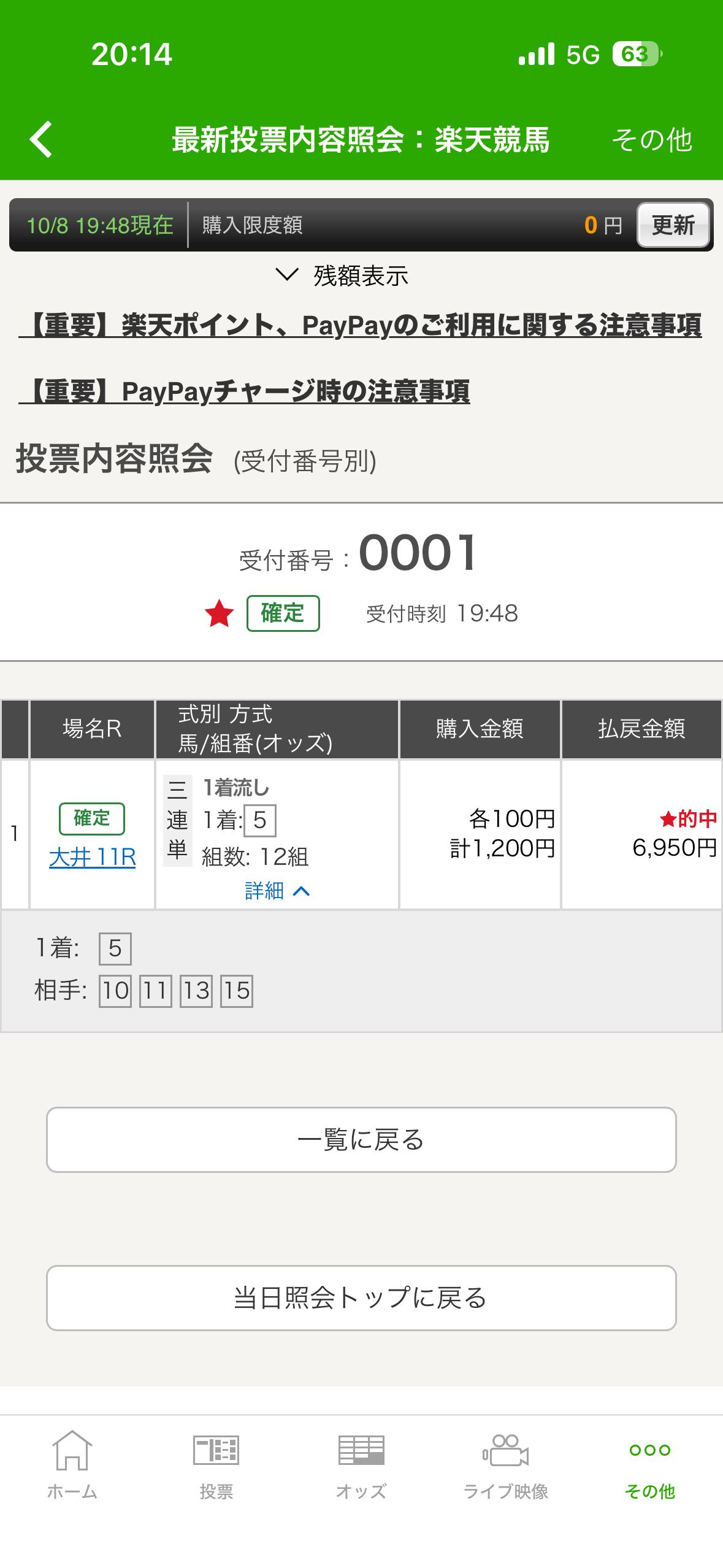Switch to the ホーム tab
723x1568 pixels.
(x=72, y=1466)
